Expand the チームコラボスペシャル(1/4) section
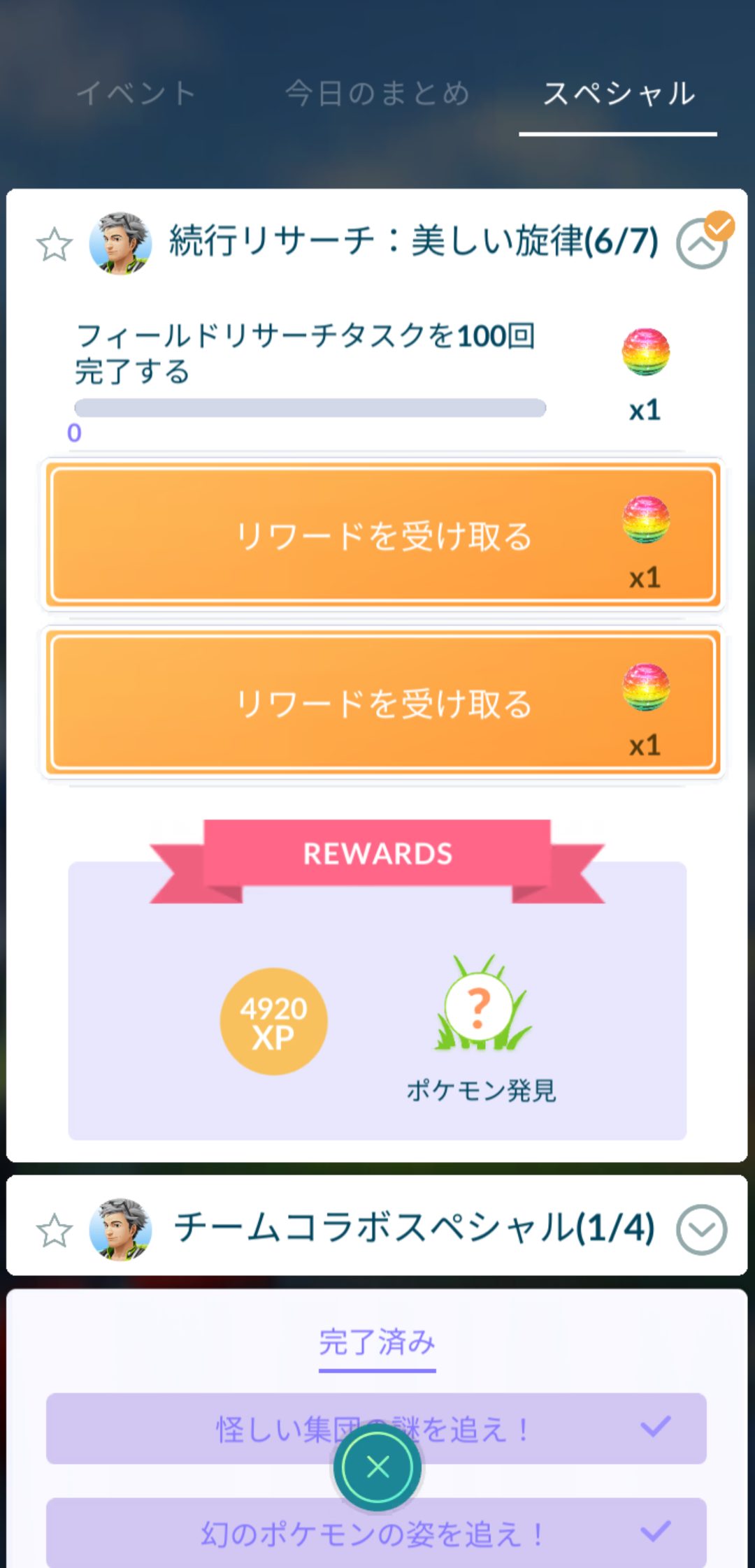Viewport: 755px width, 1568px height. (x=702, y=1230)
